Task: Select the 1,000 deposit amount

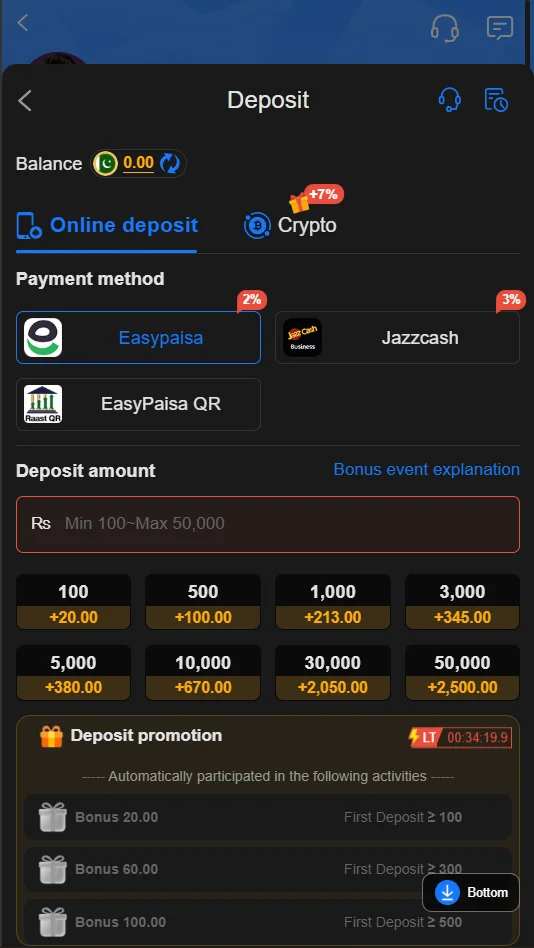Action: point(333,602)
